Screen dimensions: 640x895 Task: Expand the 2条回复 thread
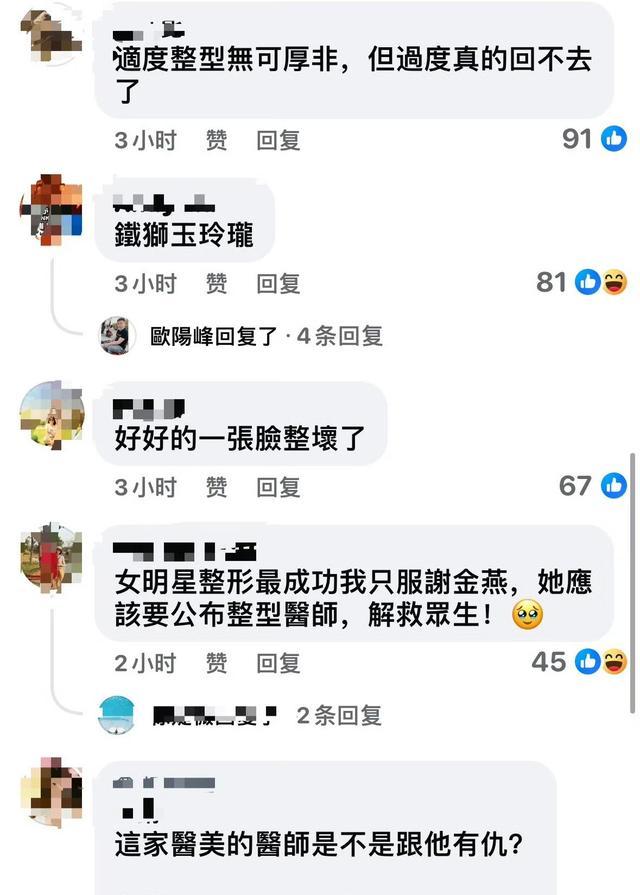pos(339,716)
